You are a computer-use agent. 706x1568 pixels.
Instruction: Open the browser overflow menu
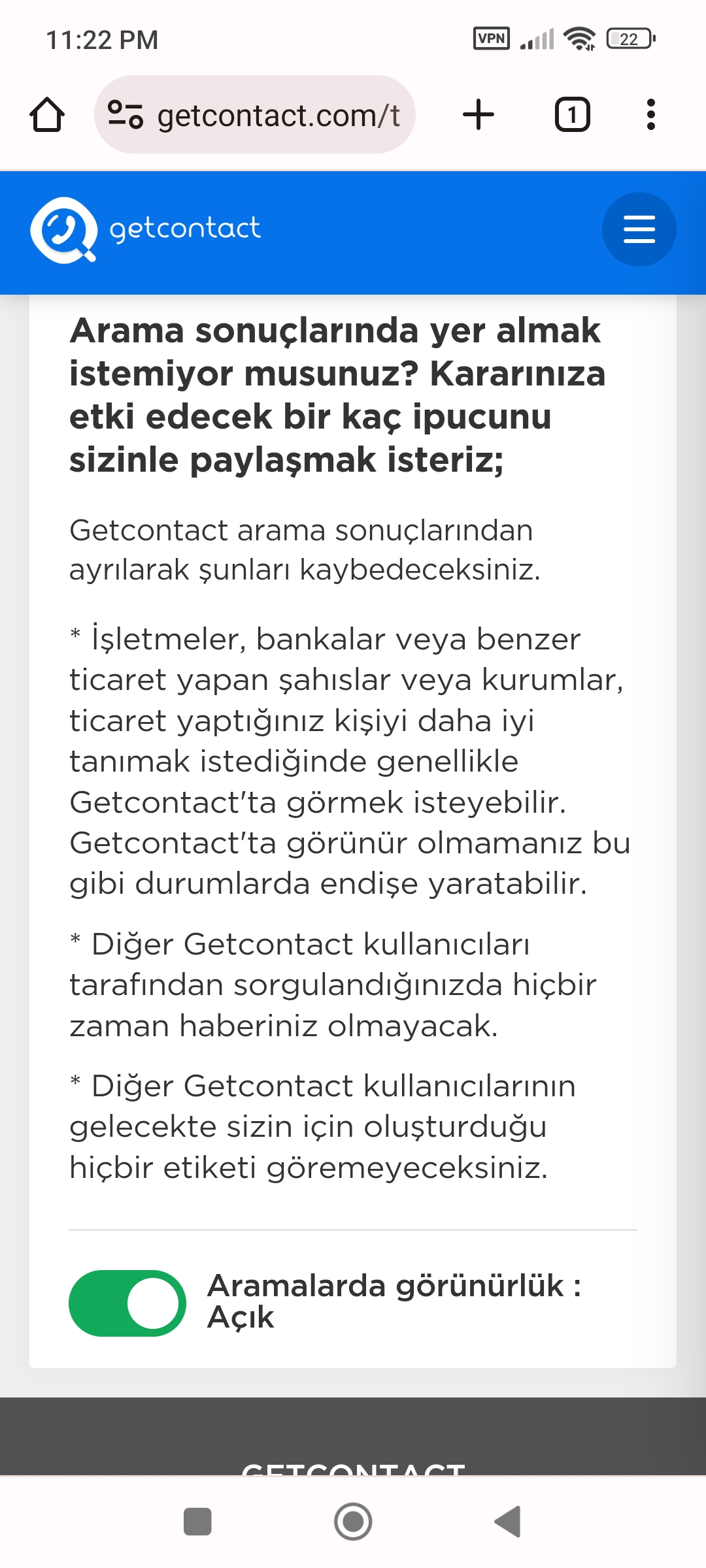pyautogui.click(x=650, y=115)
